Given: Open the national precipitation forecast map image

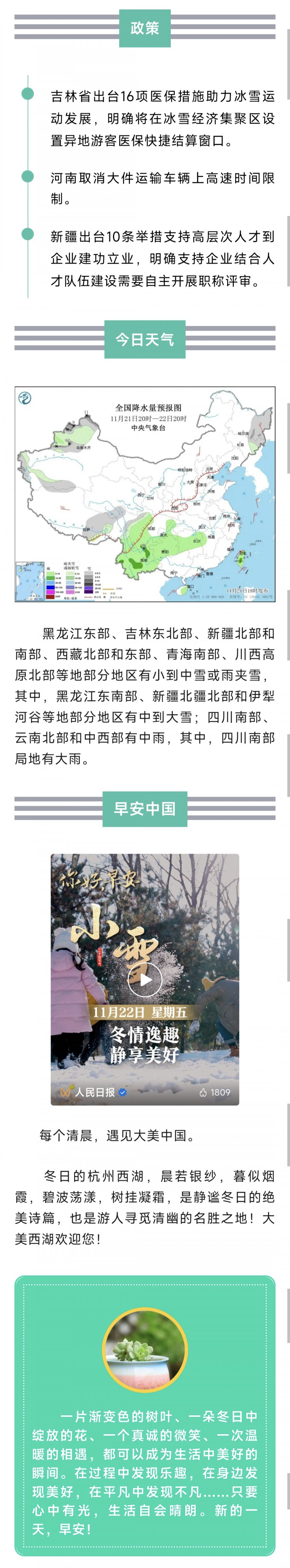Looking at the screenshot, I should (x=145, y=494).
